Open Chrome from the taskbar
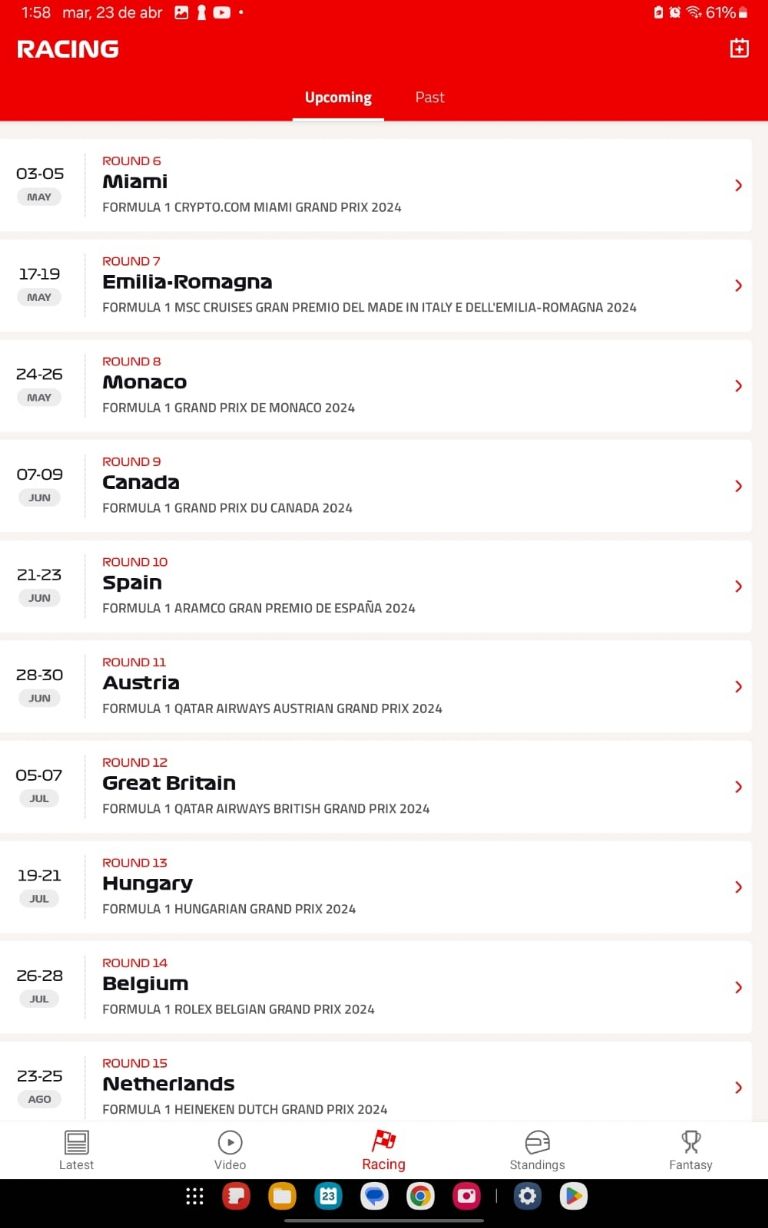 [420, 1196]
